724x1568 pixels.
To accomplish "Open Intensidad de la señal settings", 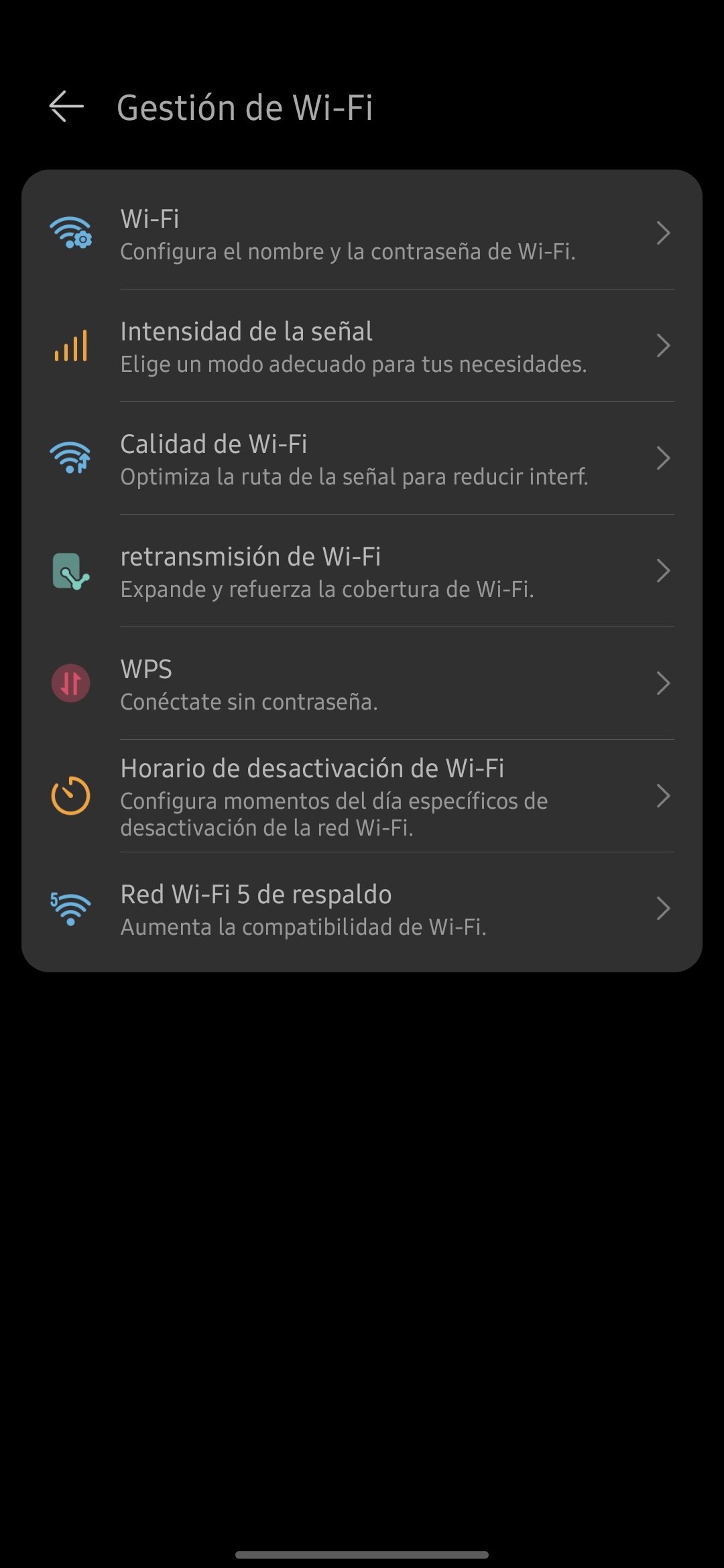I will click(362, 346).
